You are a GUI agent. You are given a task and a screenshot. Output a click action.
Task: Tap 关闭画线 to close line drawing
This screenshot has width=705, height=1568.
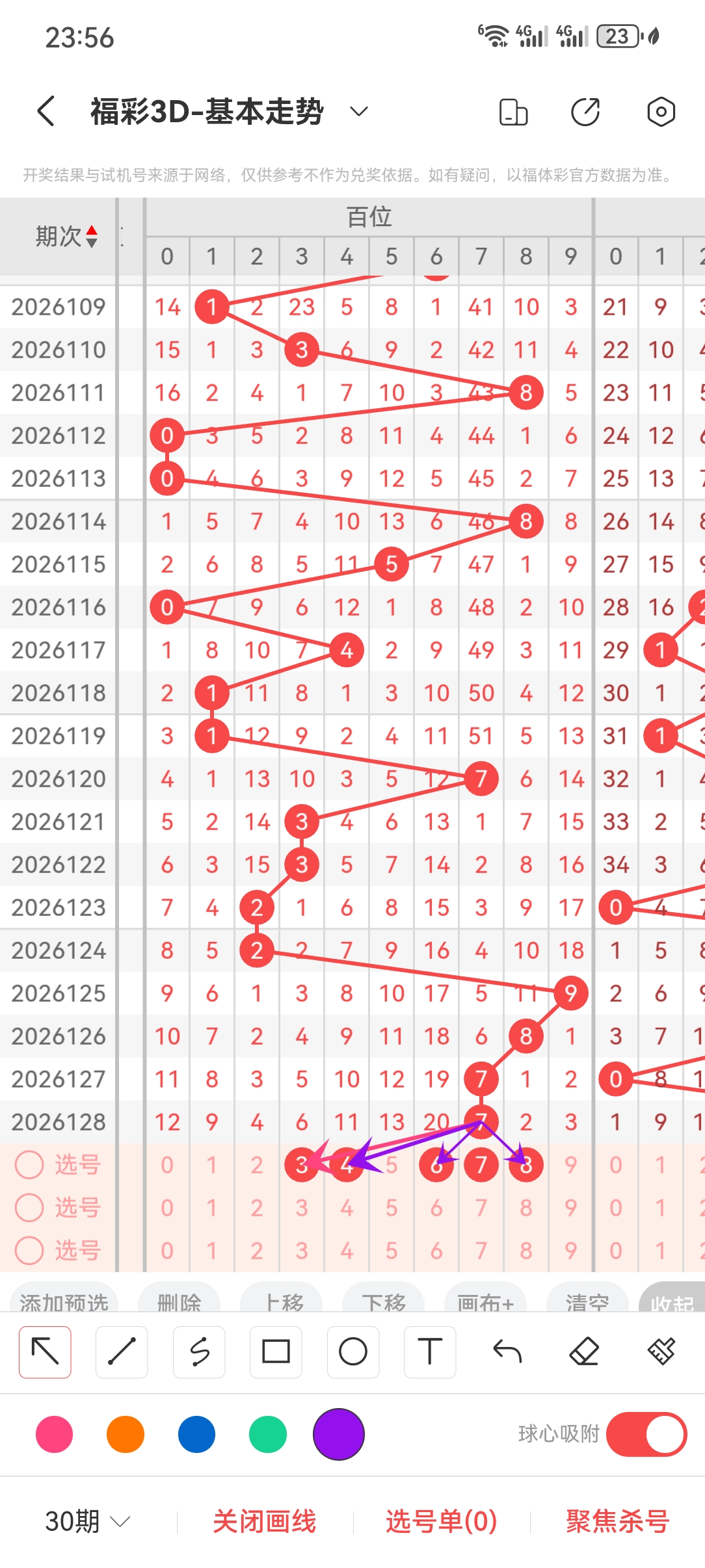[x=265, y=1521]
